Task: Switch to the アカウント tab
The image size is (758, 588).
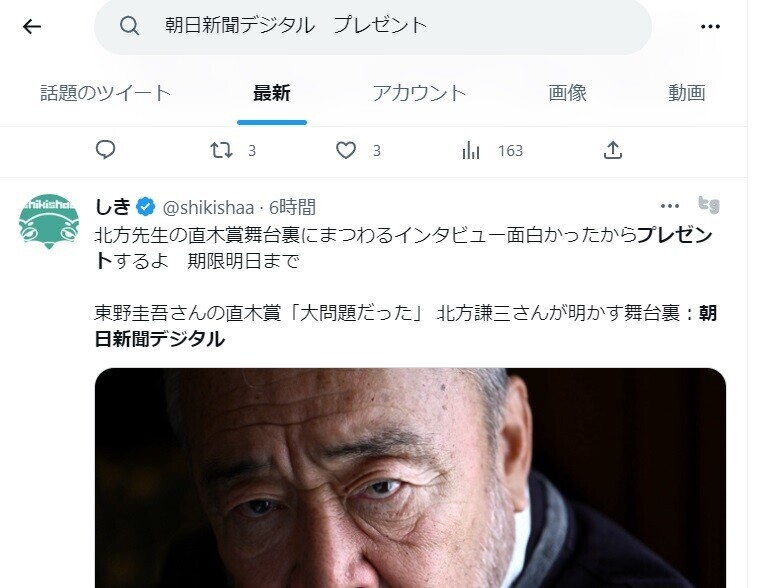Action: pos(419,93)
